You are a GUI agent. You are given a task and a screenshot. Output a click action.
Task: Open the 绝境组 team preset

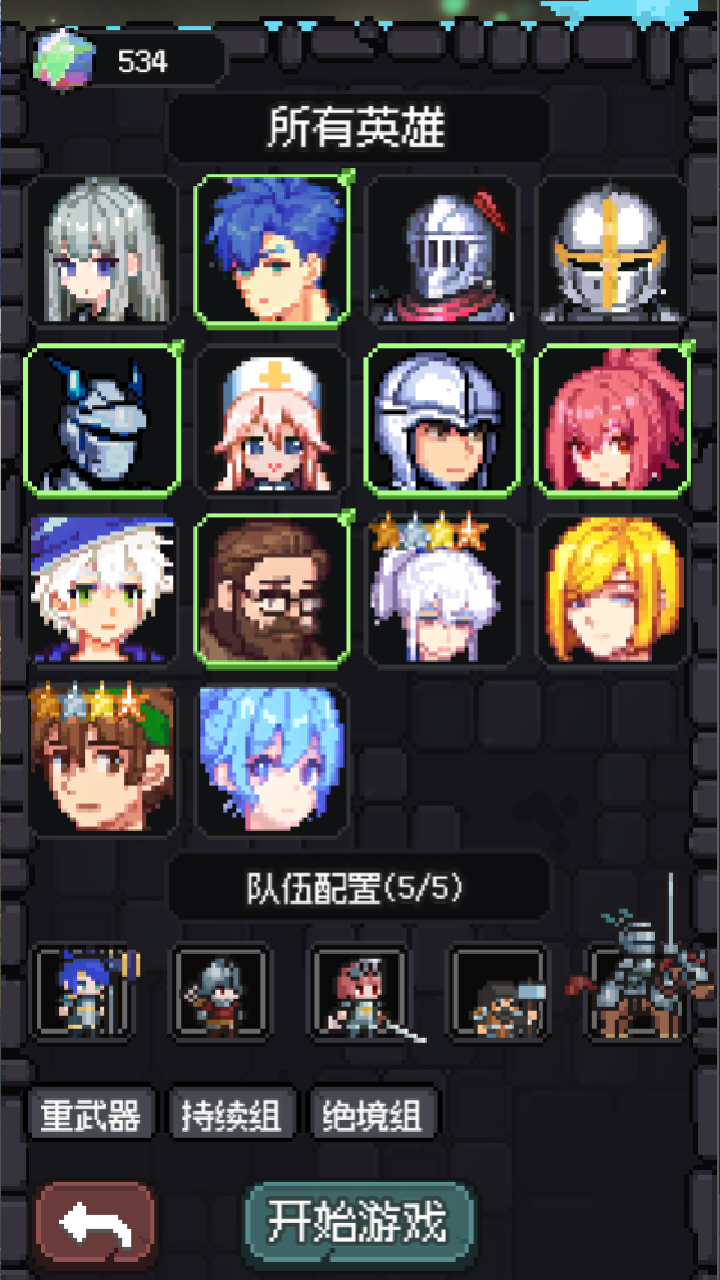click(x=372, y=1111)
